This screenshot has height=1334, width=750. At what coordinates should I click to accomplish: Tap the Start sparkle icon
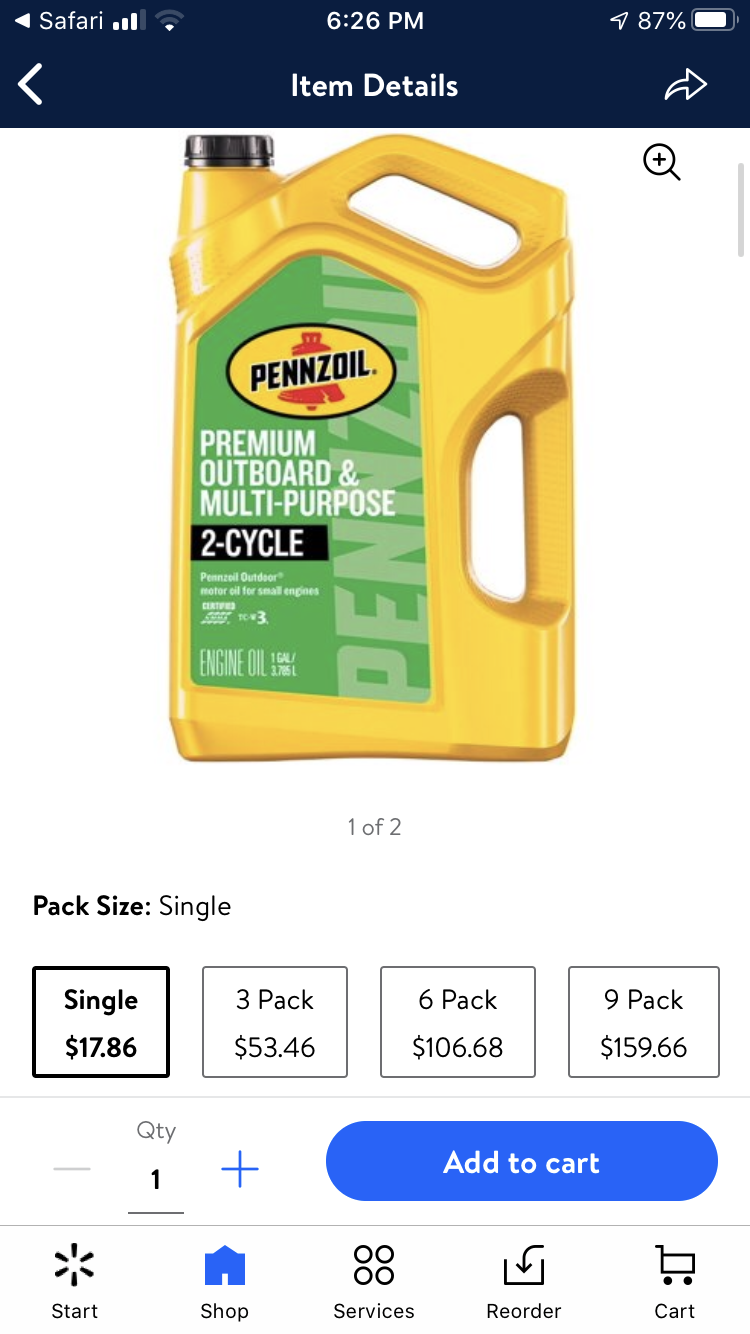coord(75,1265)
